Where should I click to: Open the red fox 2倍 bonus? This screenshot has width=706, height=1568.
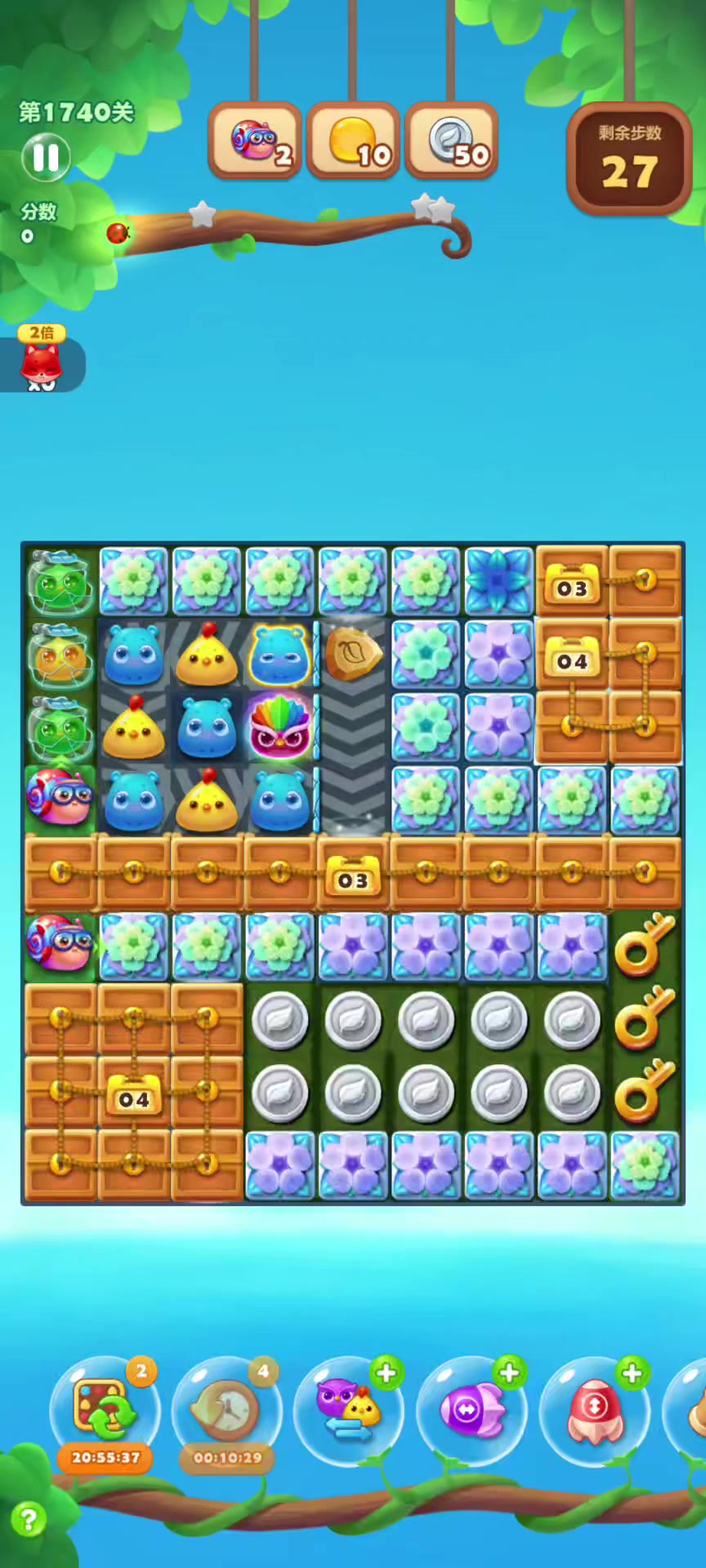[41, 363]
